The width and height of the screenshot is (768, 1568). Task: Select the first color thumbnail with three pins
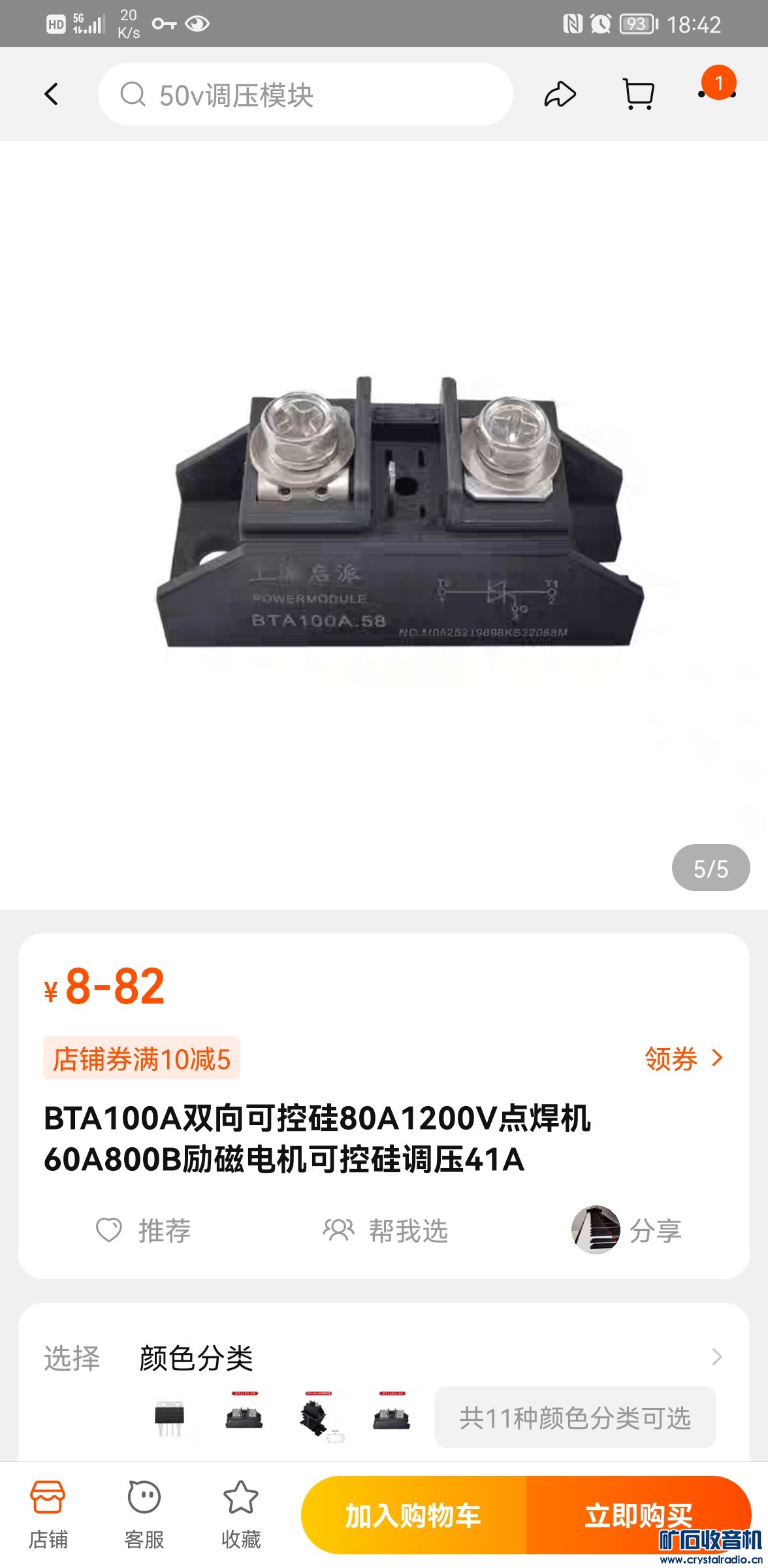(x=169, y=1417)
